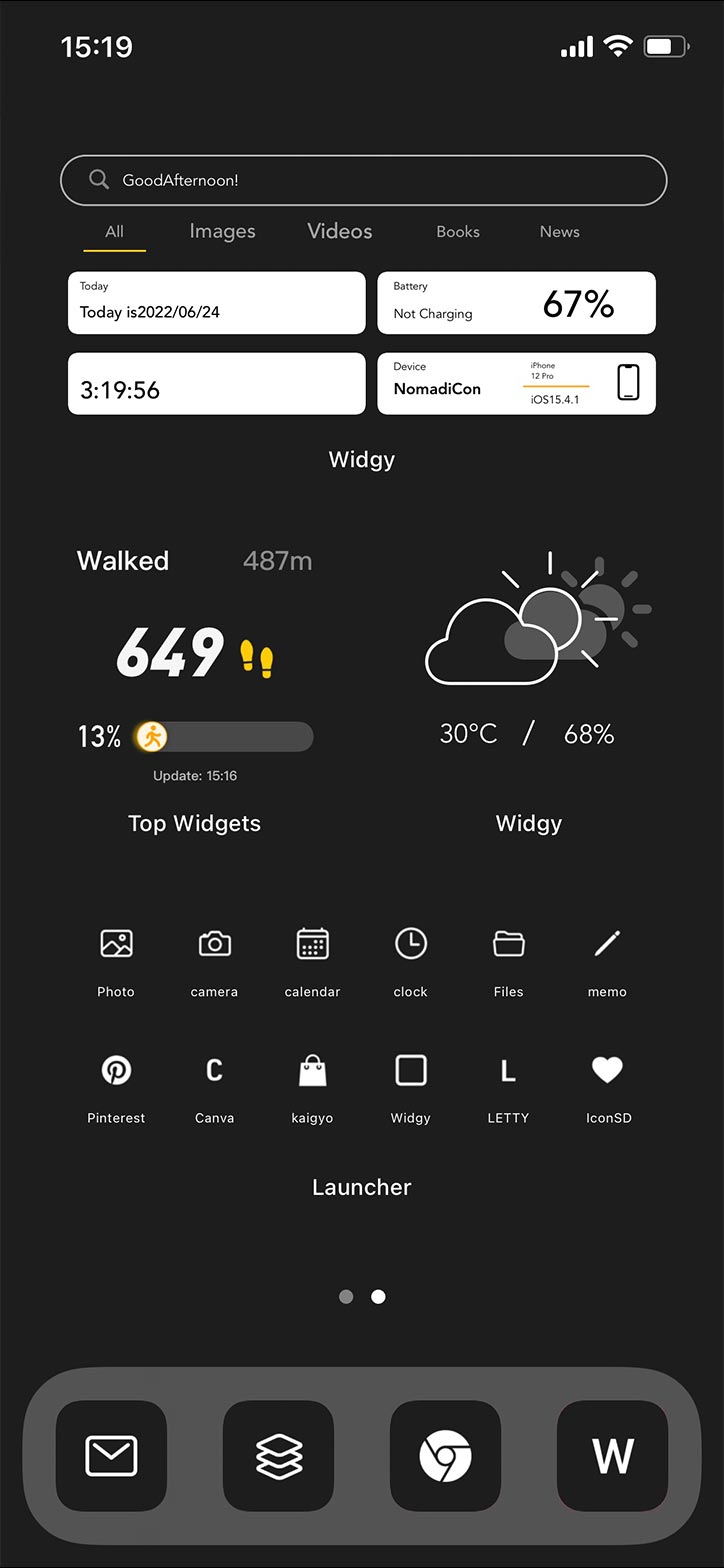
Task: Open the clock shortcut
Action: point(410,961)
